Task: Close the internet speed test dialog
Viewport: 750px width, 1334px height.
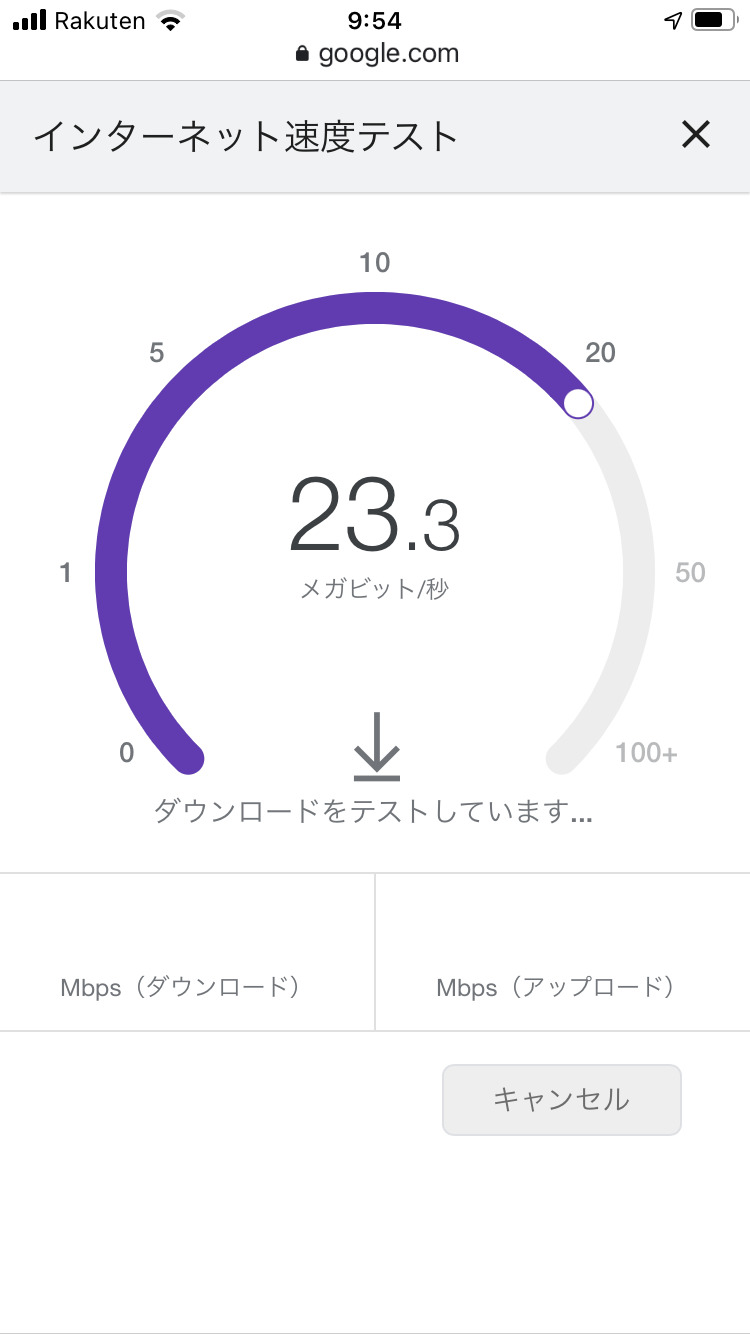Action: (695, 134)
